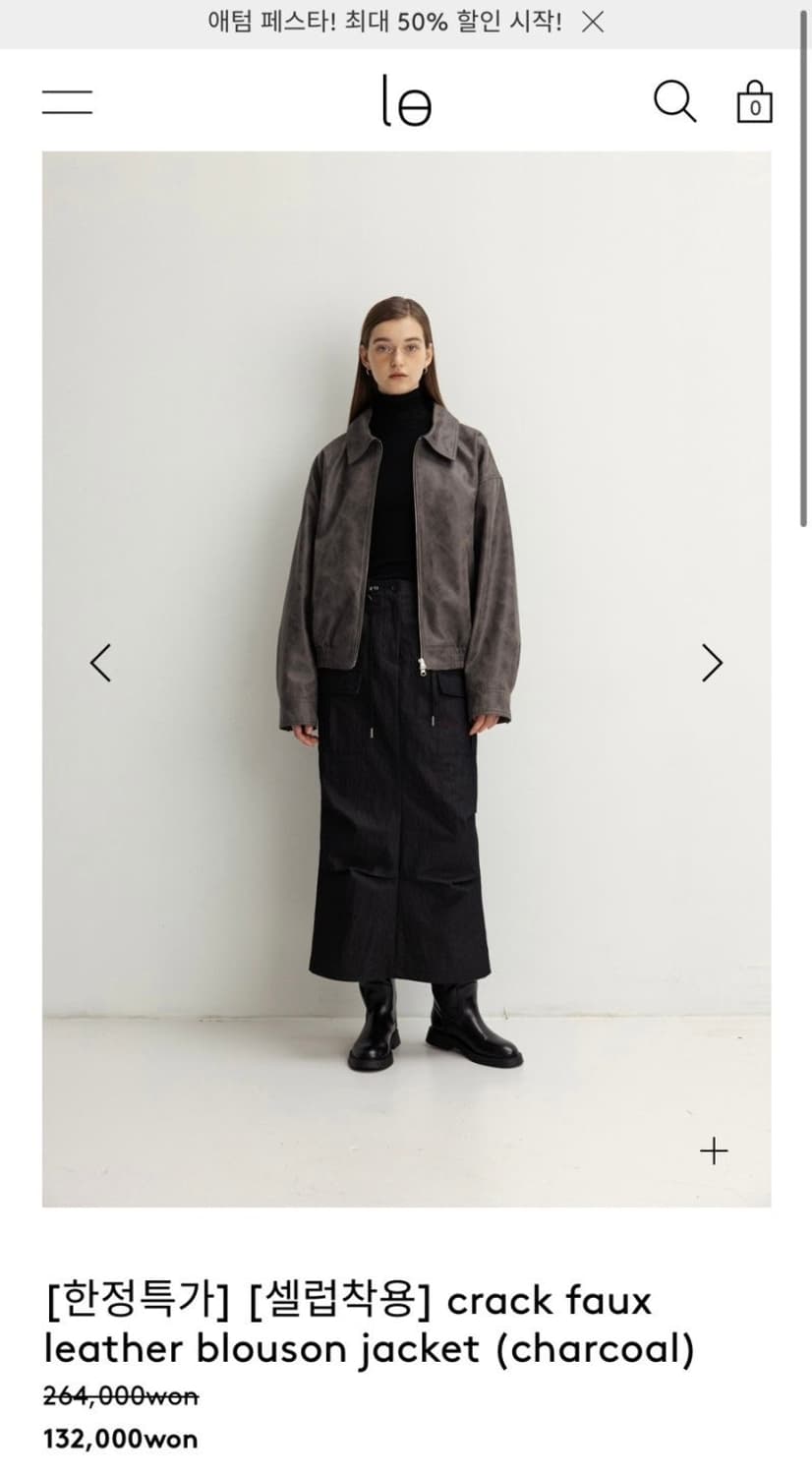Enlarge the product photo with the plus icon
812x1475 pixels.
(713, 1150)
